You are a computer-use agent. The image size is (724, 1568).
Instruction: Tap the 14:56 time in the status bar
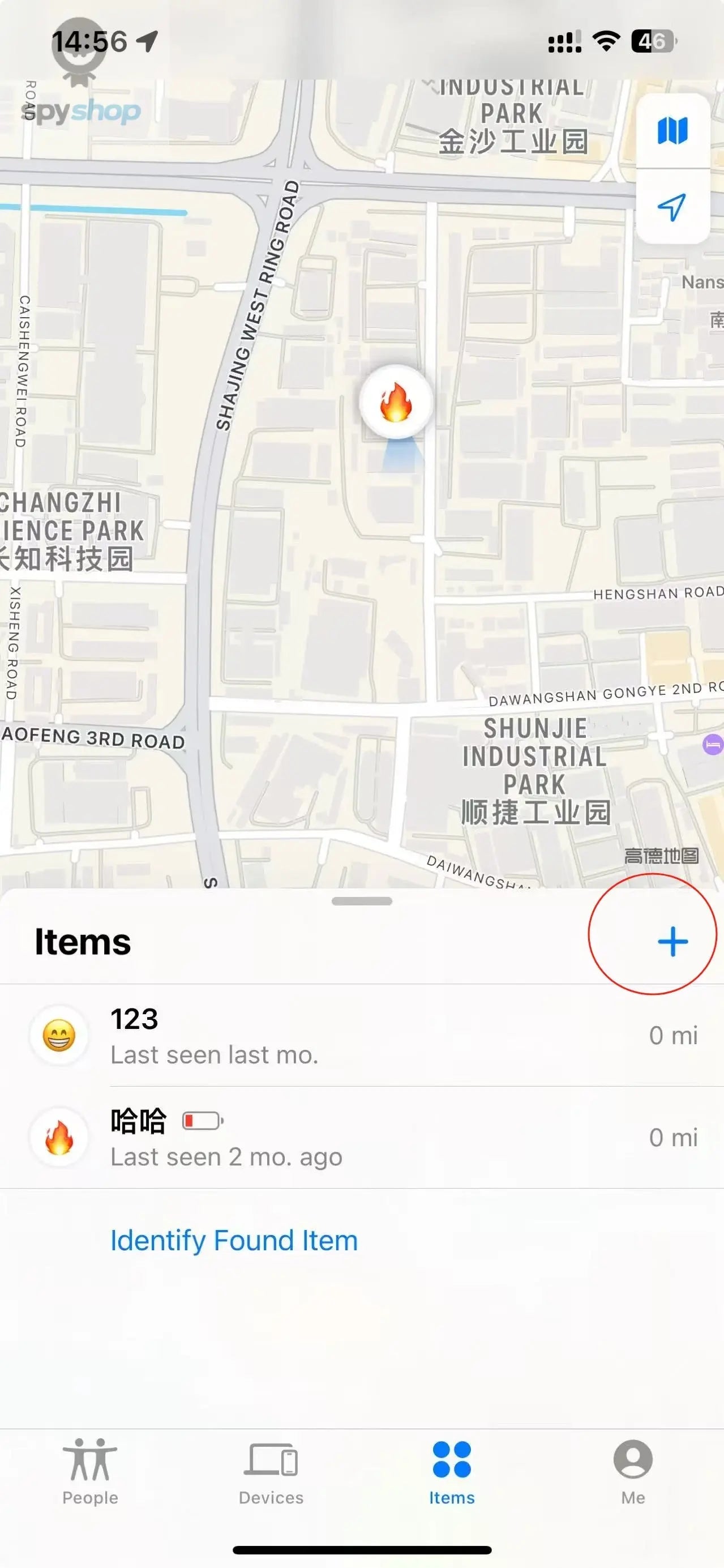[x=90, y=40]
